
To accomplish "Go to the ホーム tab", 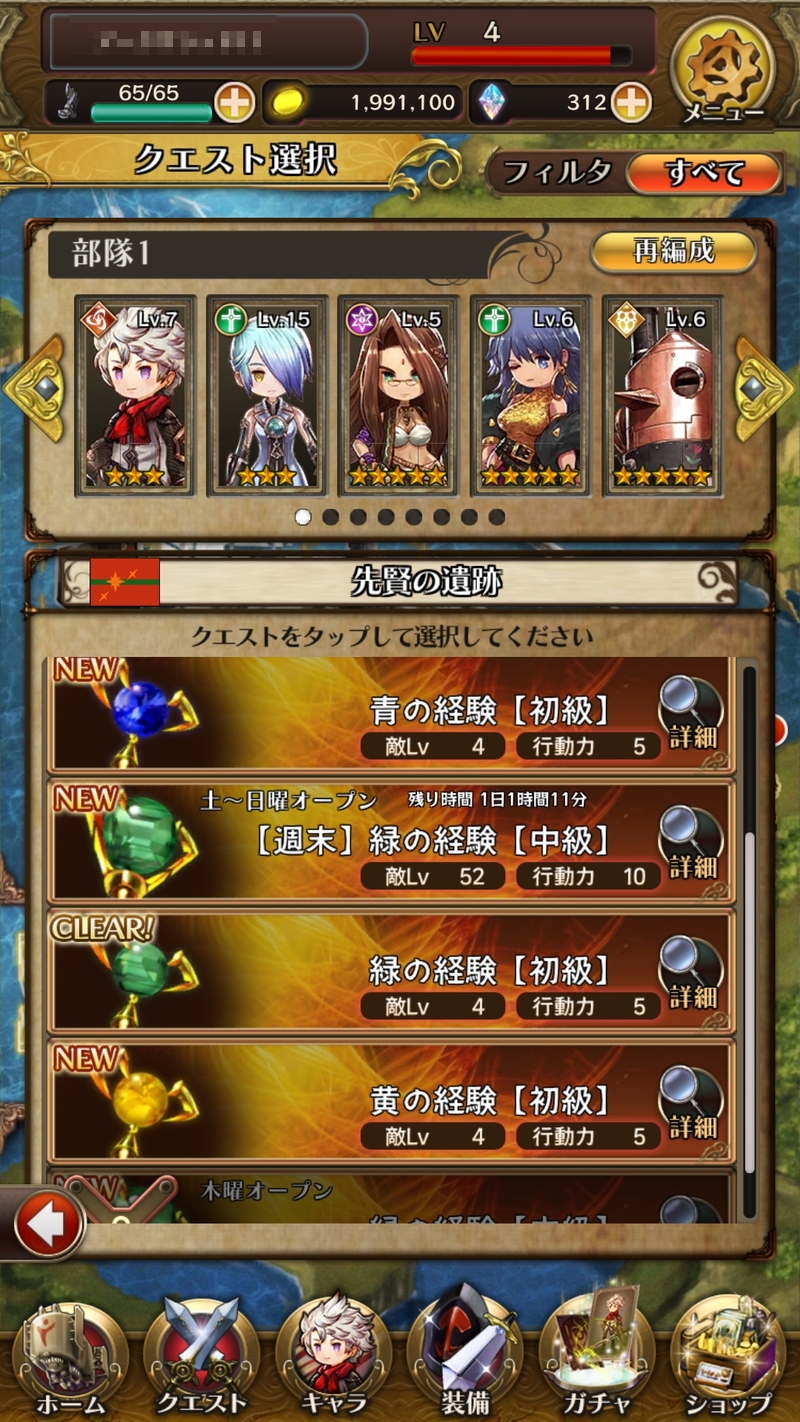I will (70, 1358).
